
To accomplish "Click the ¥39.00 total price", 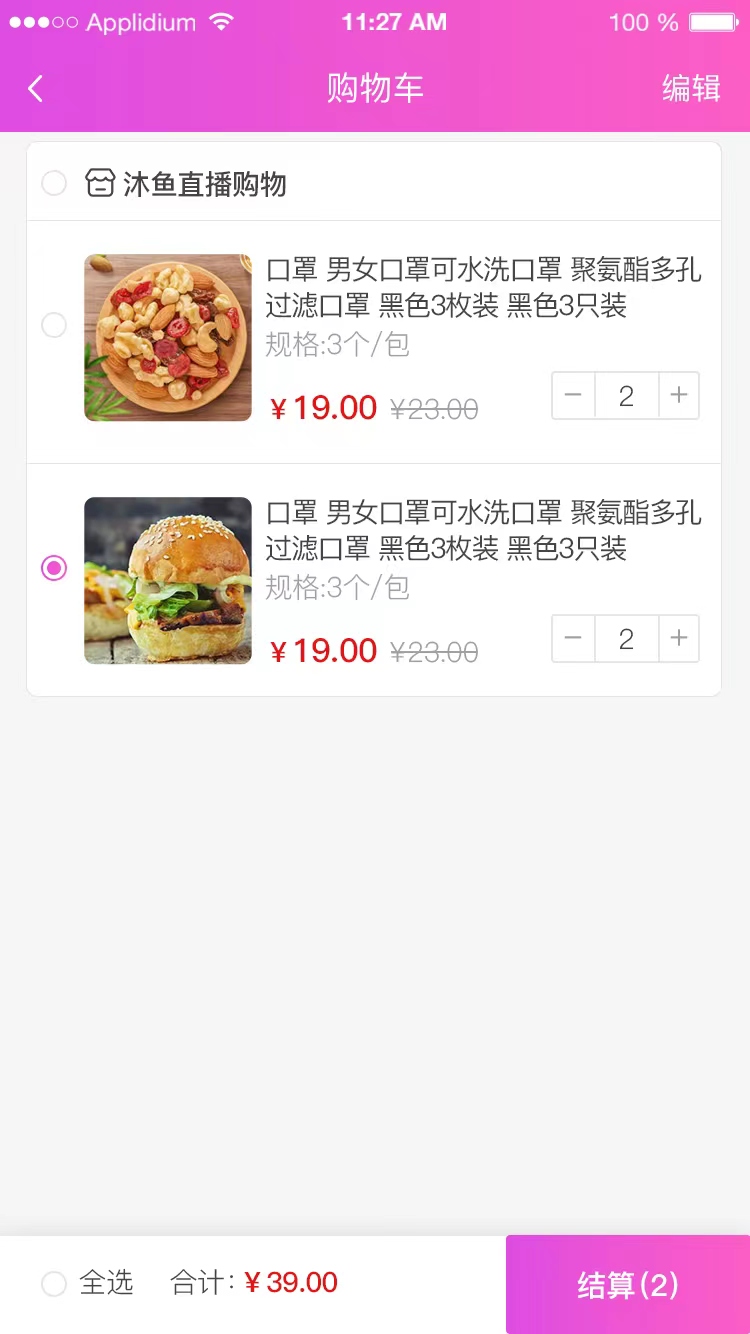I will coord(292,1284).
